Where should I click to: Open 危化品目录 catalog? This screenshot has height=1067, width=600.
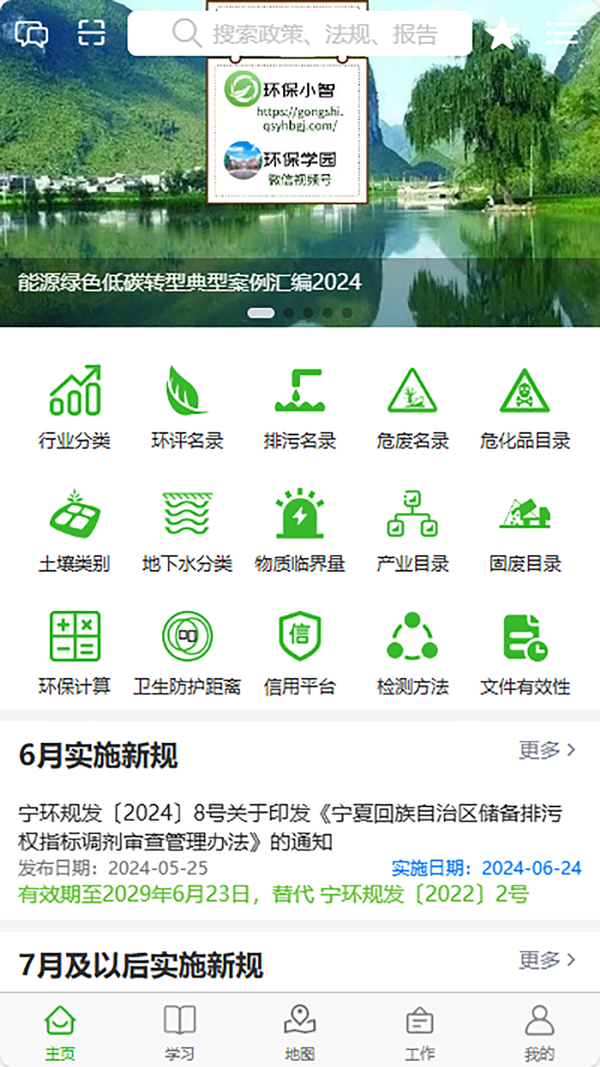pyautogui.click(x=525, y=407)
